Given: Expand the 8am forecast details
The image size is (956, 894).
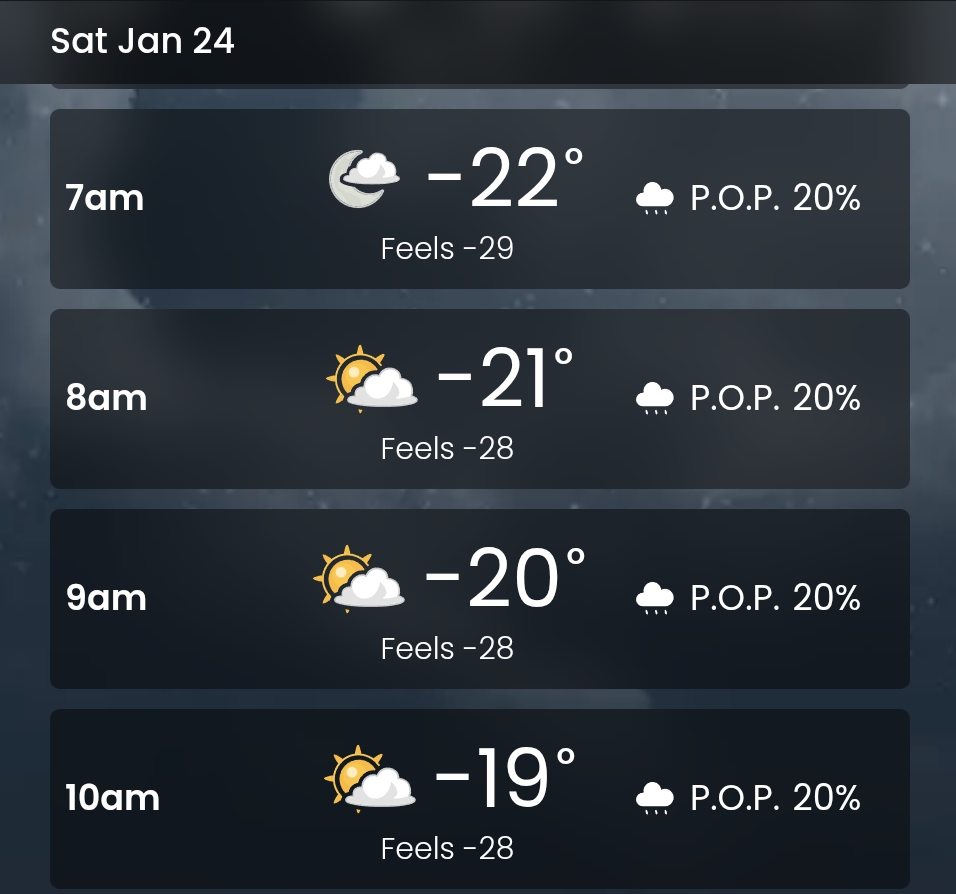Looking at the screenshot, I should (x=479, y=399).
